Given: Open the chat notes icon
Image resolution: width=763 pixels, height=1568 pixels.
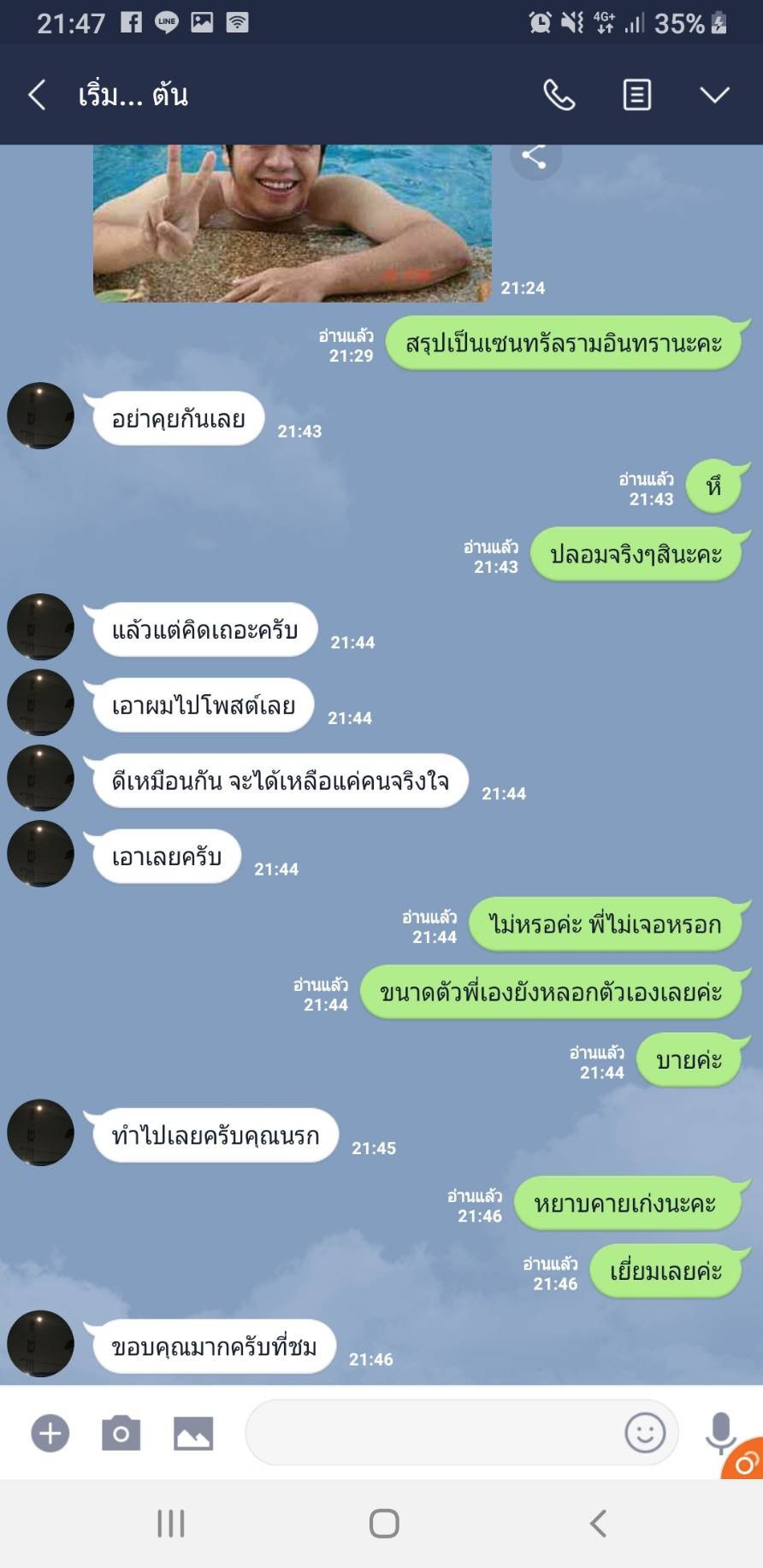Looking at the screenshot, I should tap(636, 95).
